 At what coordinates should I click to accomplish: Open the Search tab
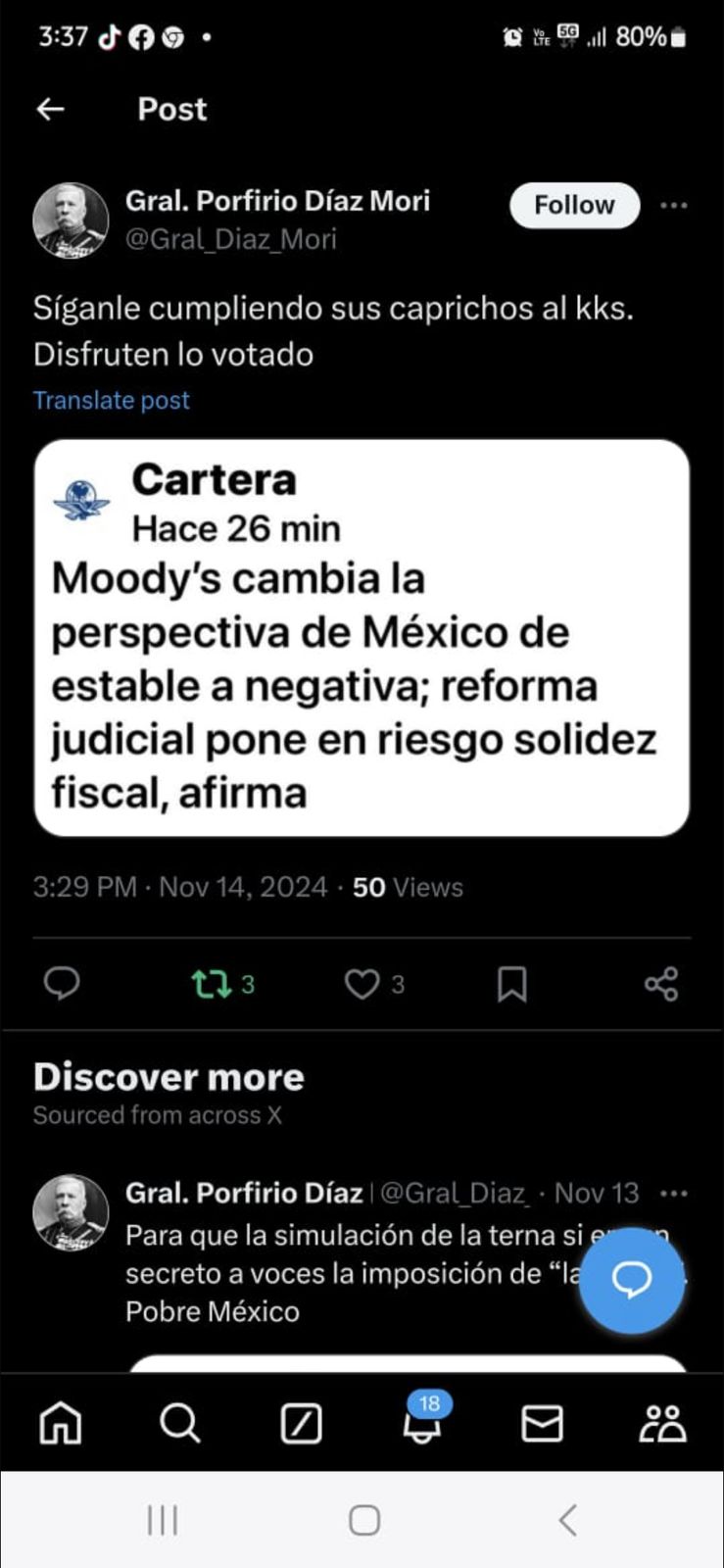click(x=180, y=1423)
